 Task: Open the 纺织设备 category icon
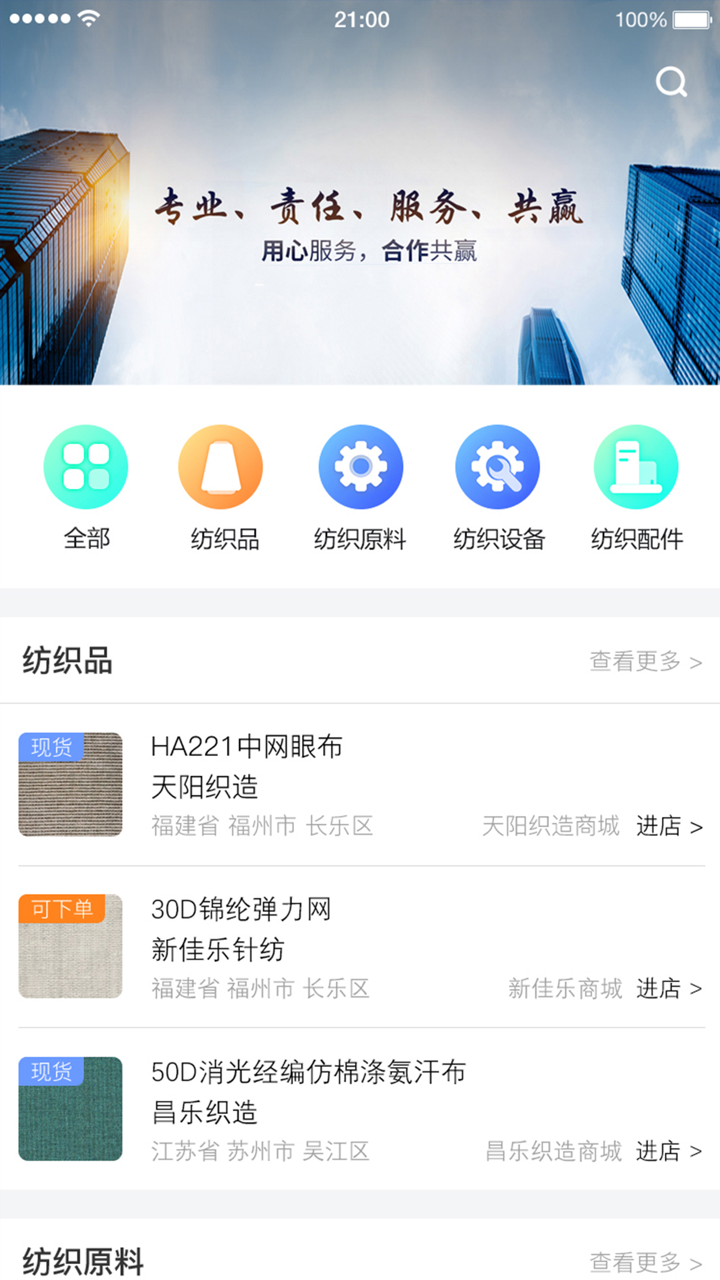498,466
